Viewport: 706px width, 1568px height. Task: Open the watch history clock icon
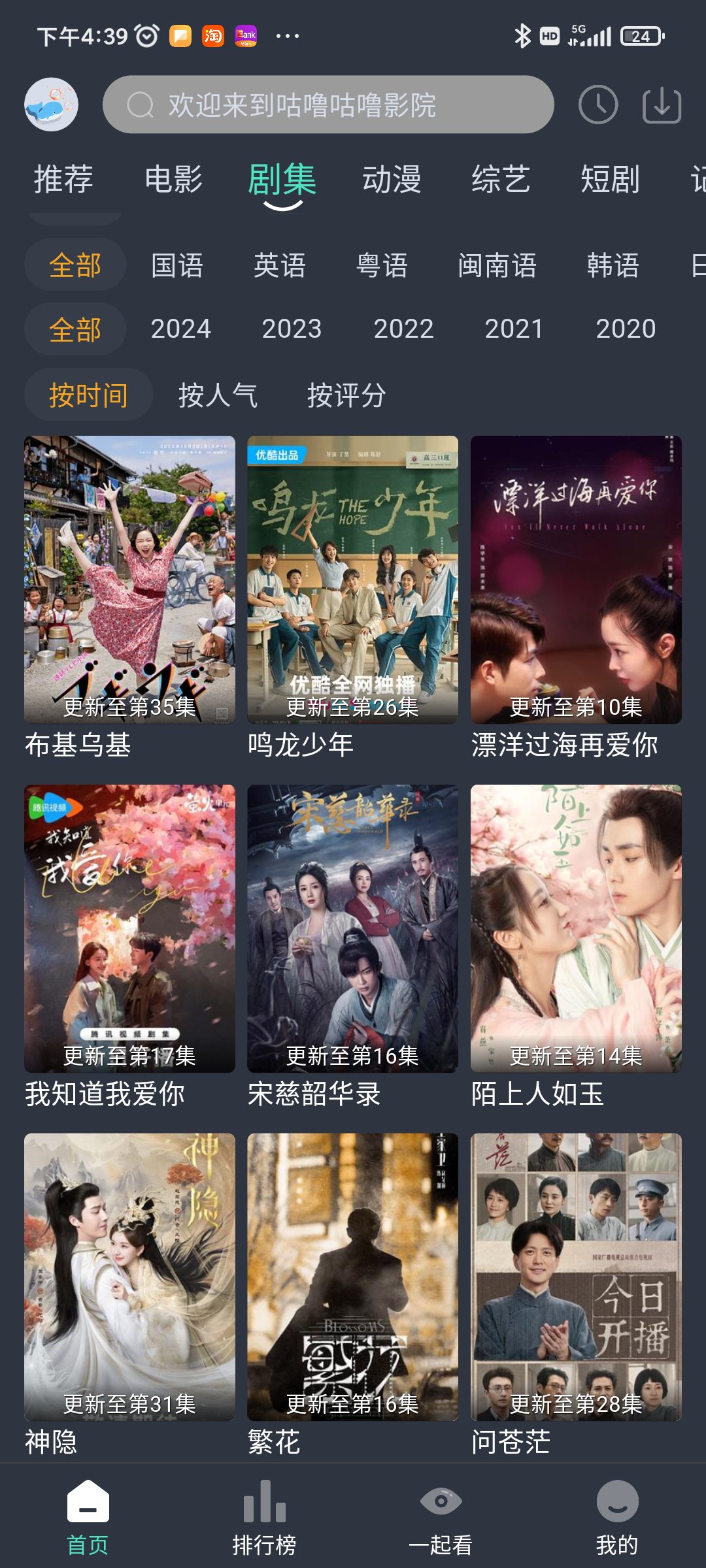coord(597,105)
